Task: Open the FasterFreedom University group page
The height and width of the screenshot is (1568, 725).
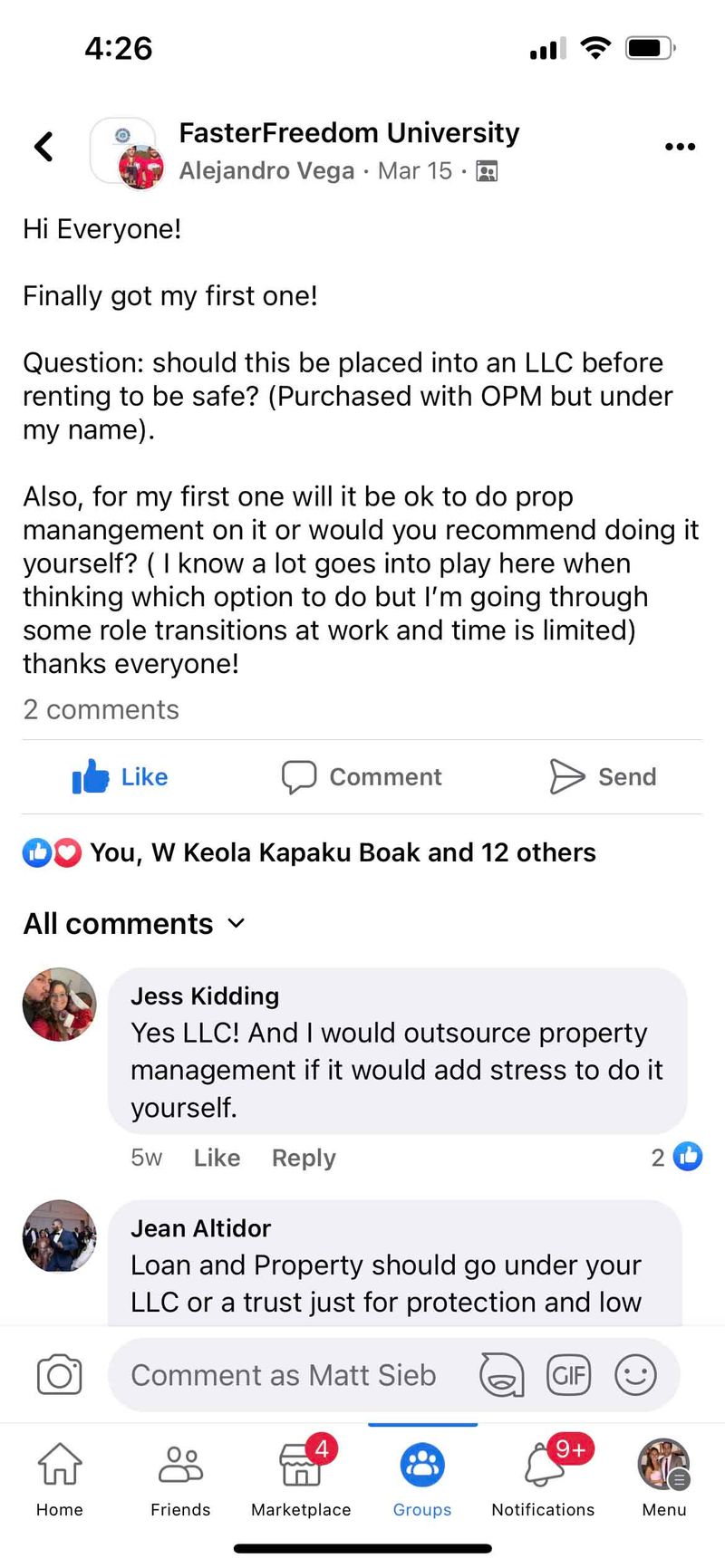Action: click(349, 133)
